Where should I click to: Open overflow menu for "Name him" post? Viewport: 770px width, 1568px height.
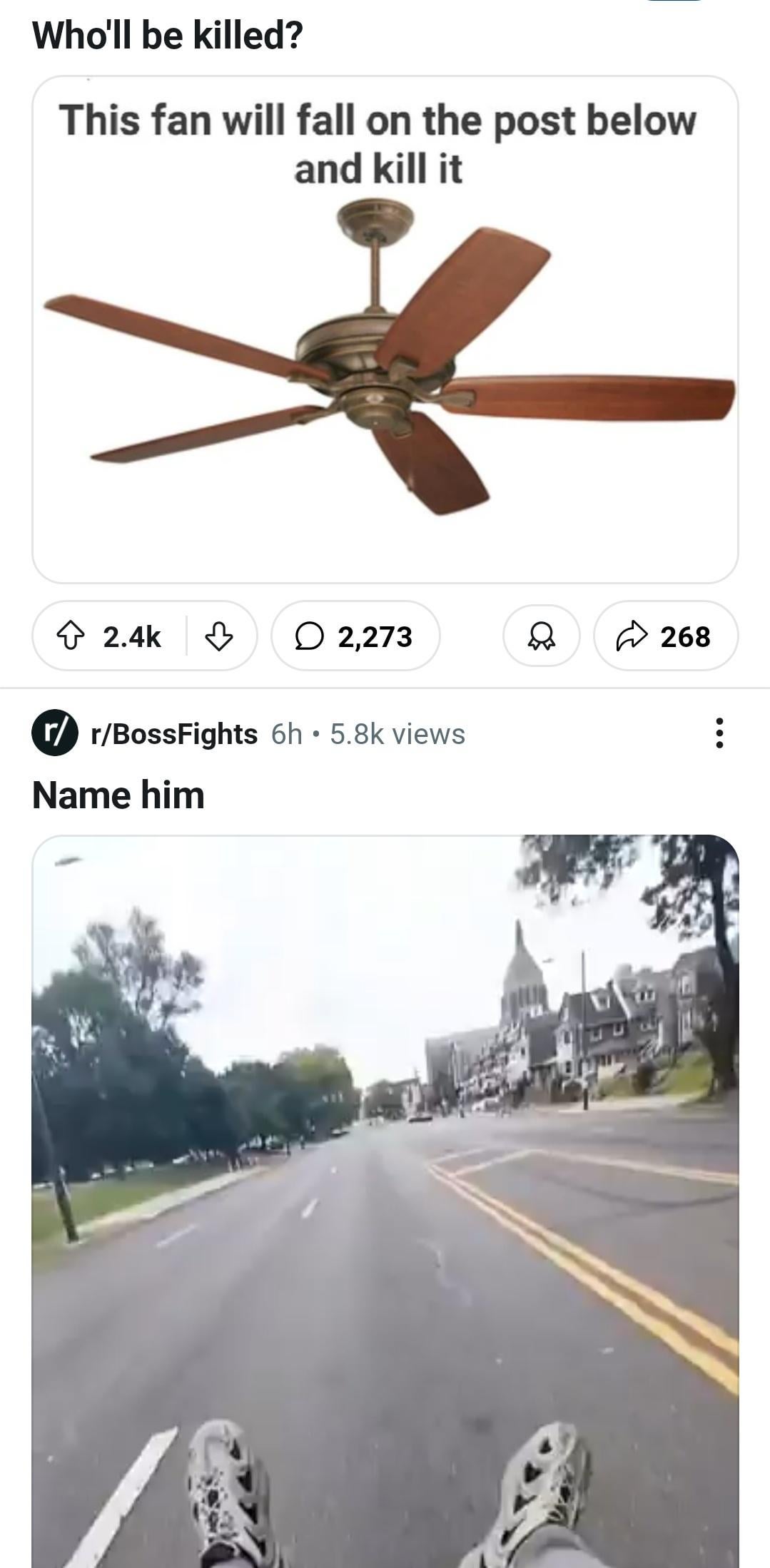pyautogui.click(x=719, y=733)
